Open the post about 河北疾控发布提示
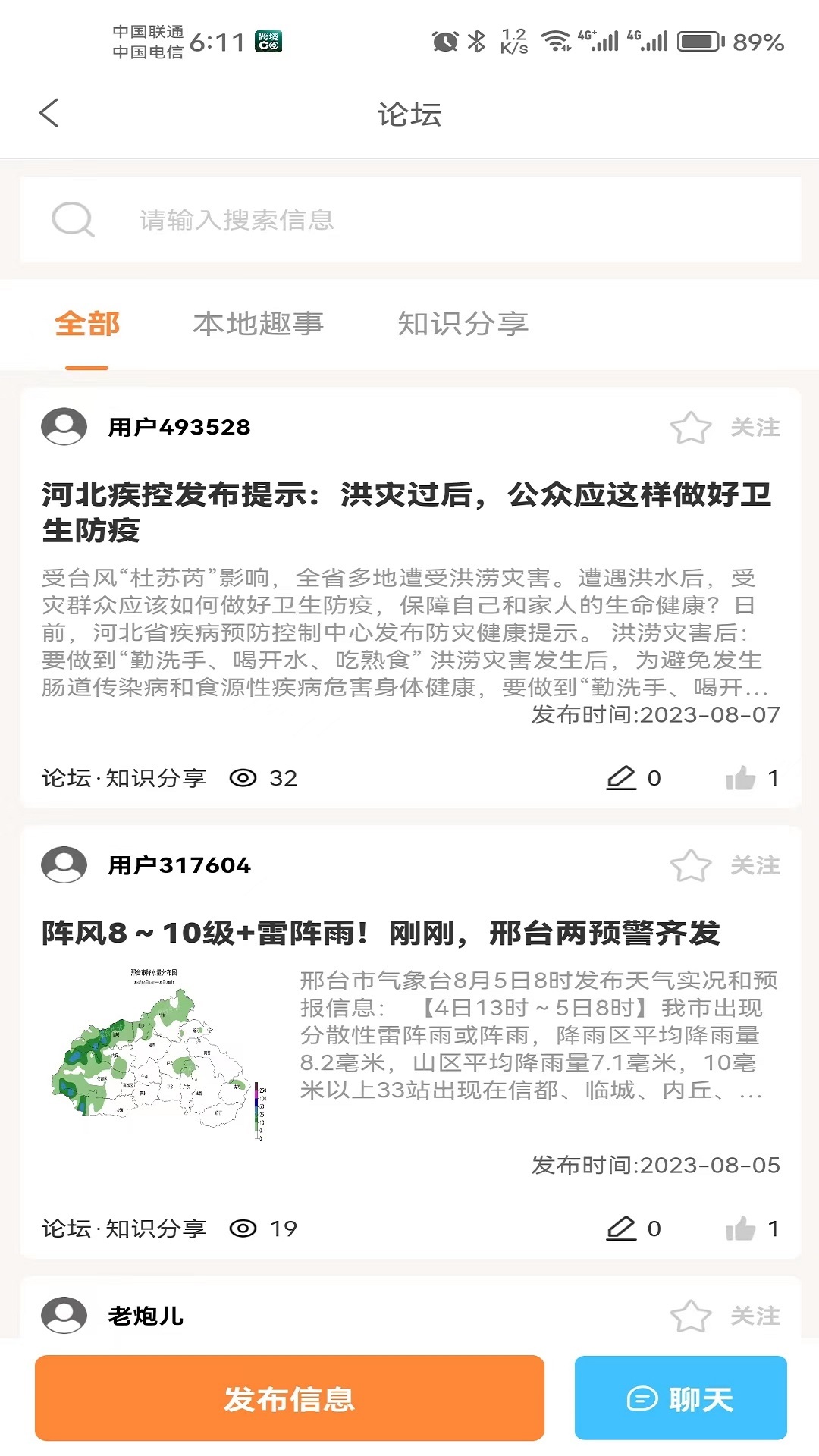Screen dimensions: 819x1456 [406, 512]
